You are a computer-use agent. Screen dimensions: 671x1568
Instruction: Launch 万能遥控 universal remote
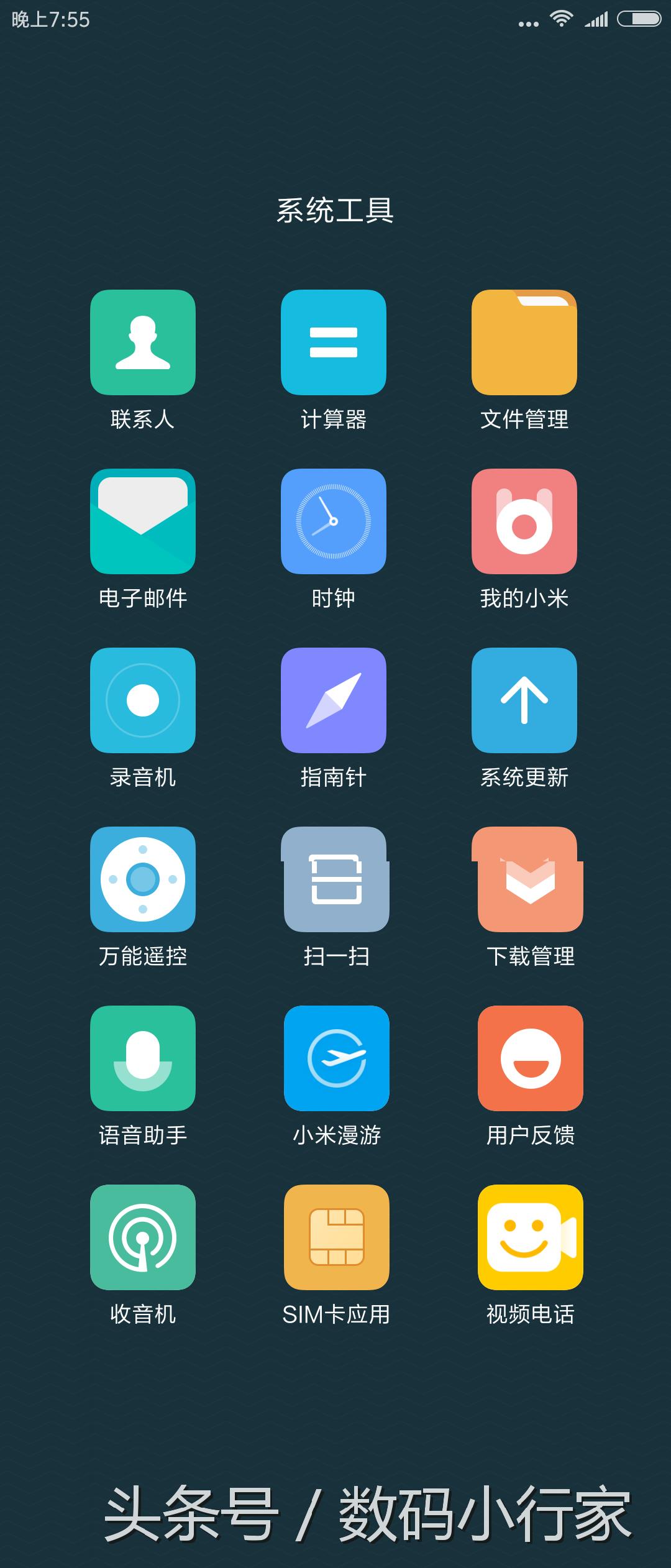[143, 879]
